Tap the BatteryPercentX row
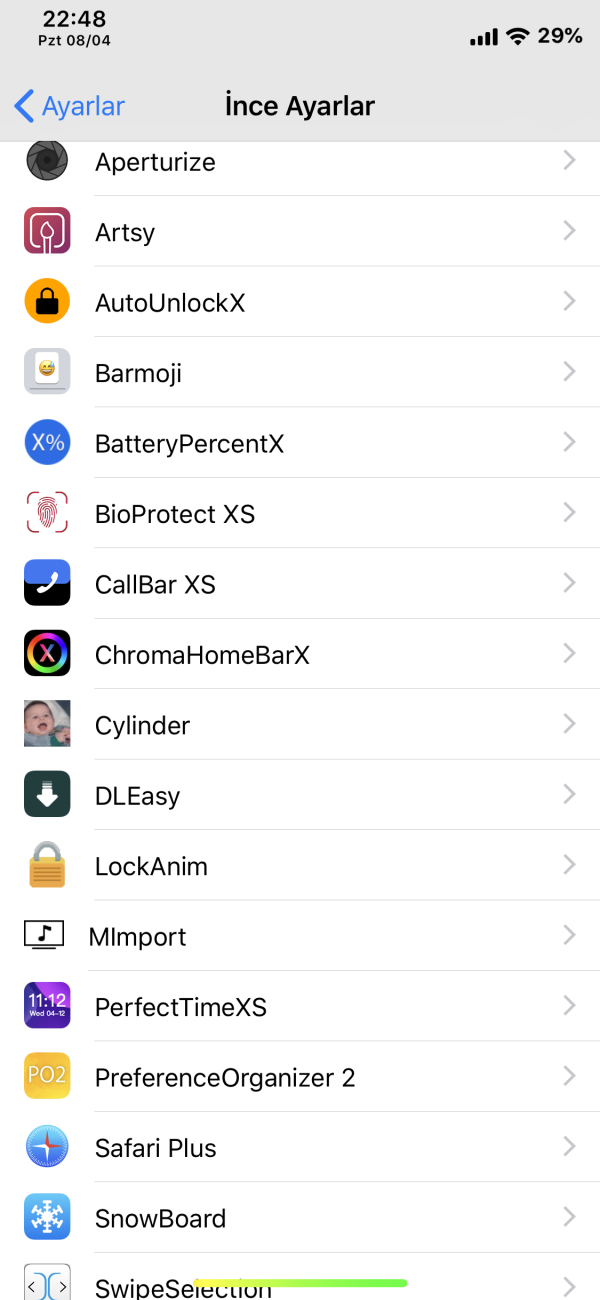Viewport: 600px width, 1300px height. coord(300,443)
